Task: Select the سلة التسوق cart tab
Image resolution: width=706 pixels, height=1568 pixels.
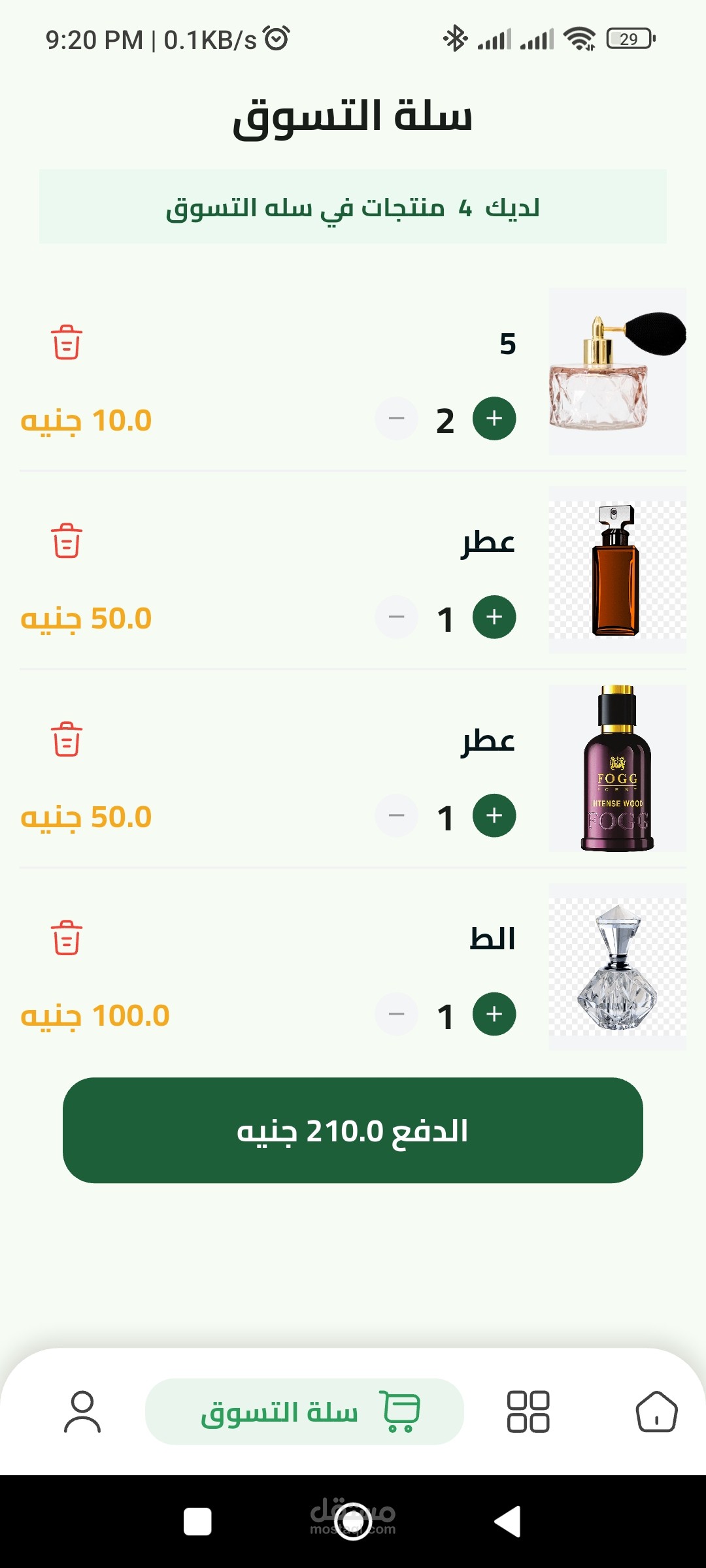Action: pos(305,1412)
